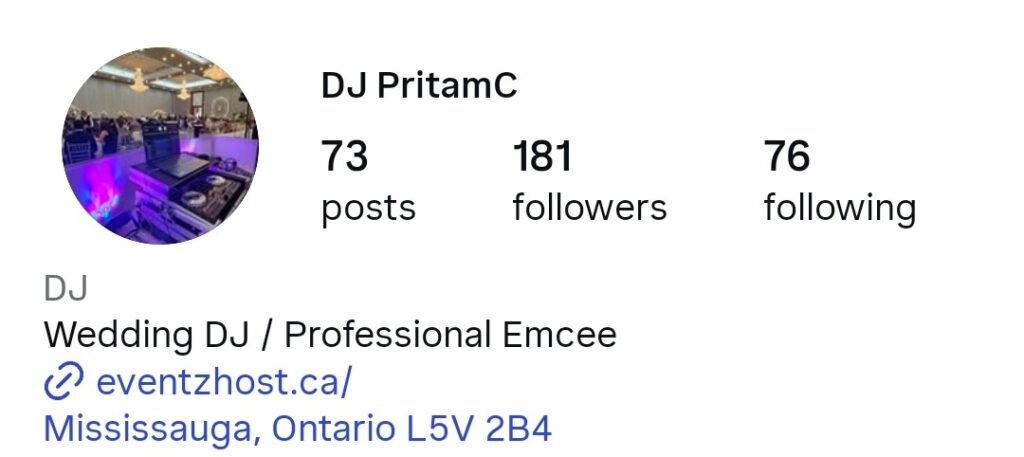The height and width of the screenshot is (457, 1024).
Task: Open DJ PritamC's profile picture
Action: (x=160, y=146)
